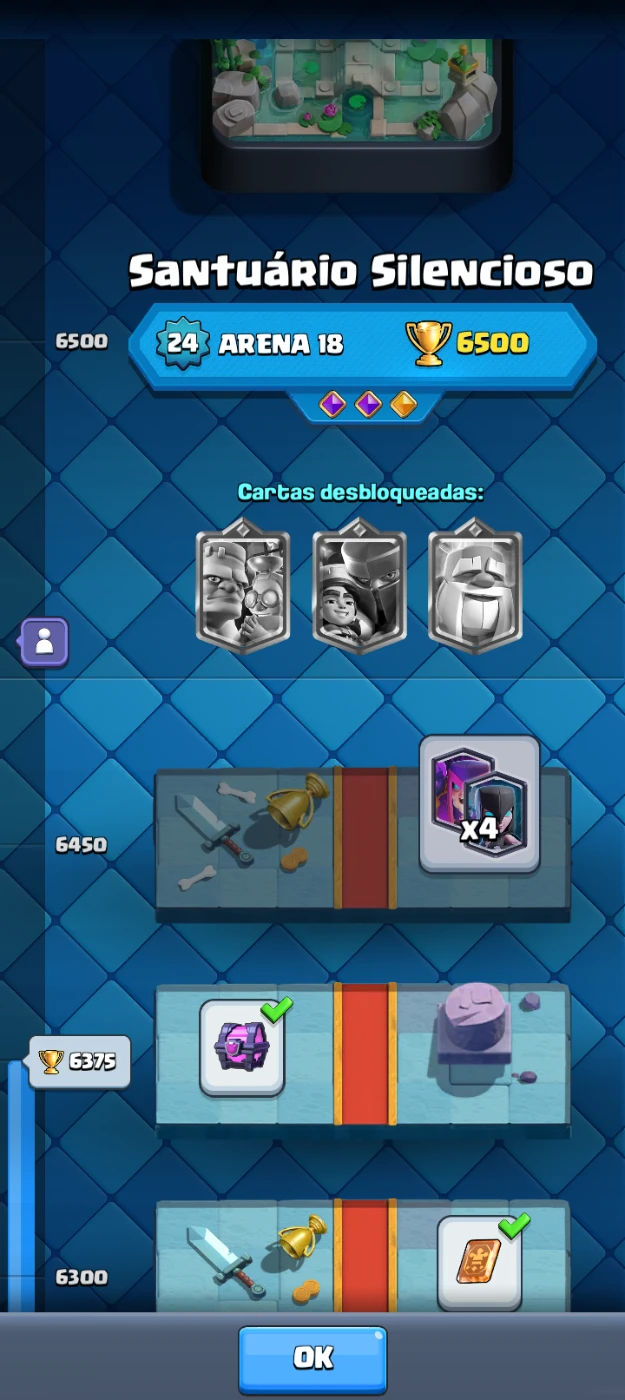Tap the Arena 18 6500 trophies banner
Viewport: 625px width, 1400px height.
362,345
